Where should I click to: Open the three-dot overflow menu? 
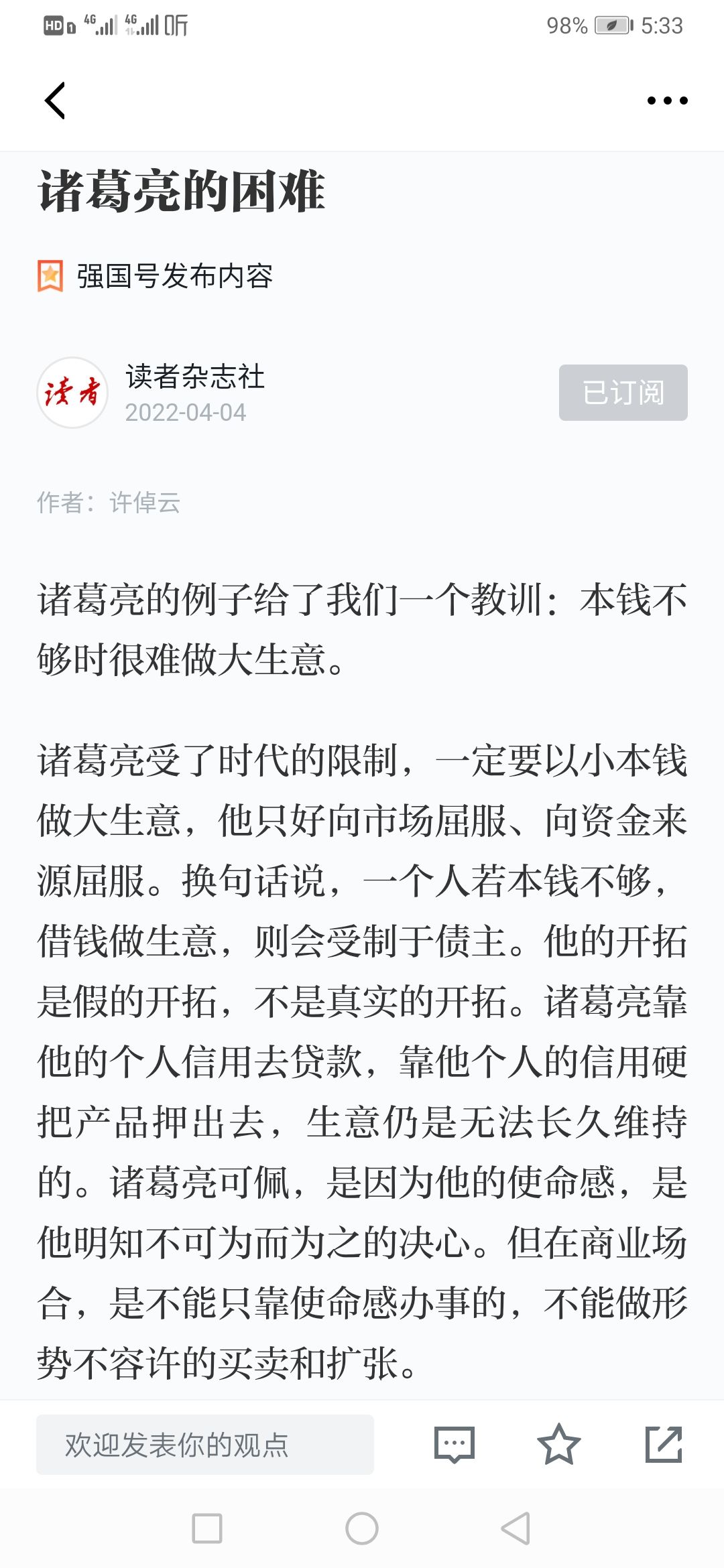667,101
